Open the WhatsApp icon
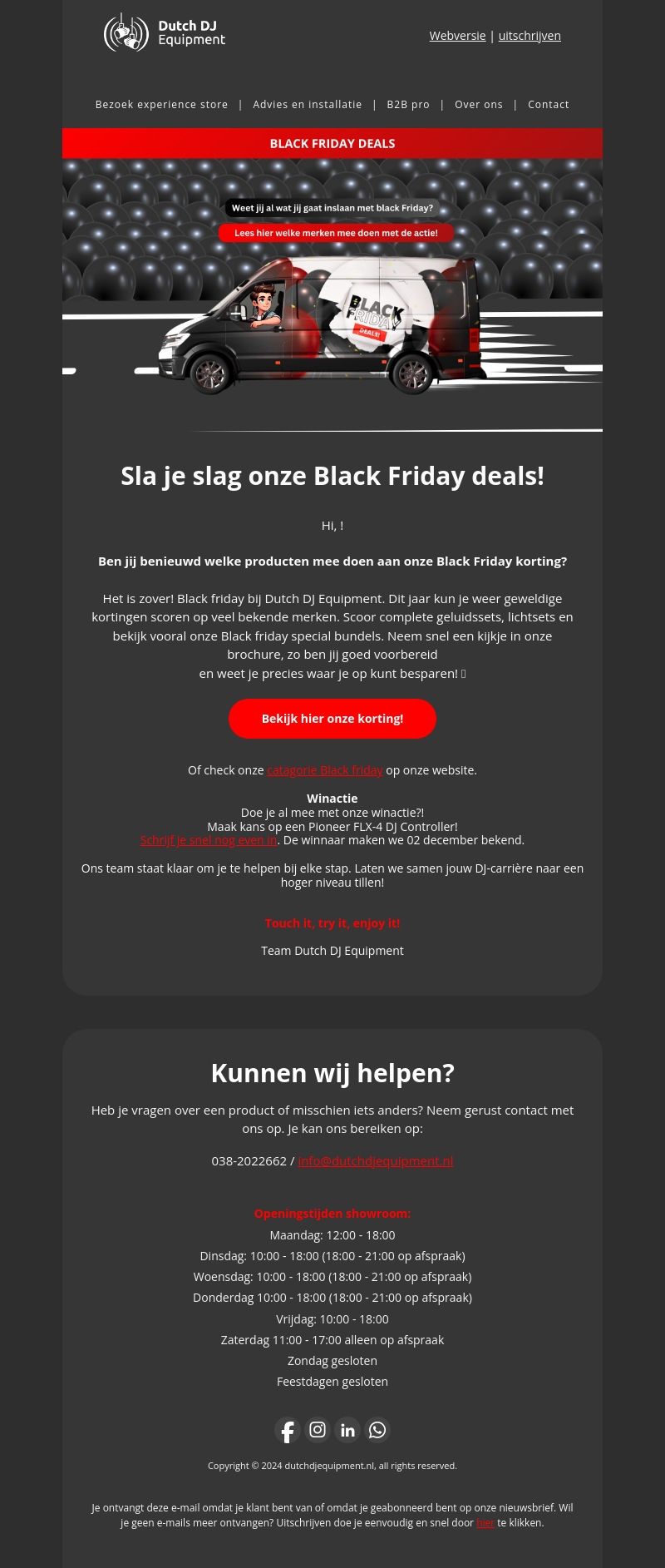This screenshot has width=665, height=1568. tap(377, 1430)
